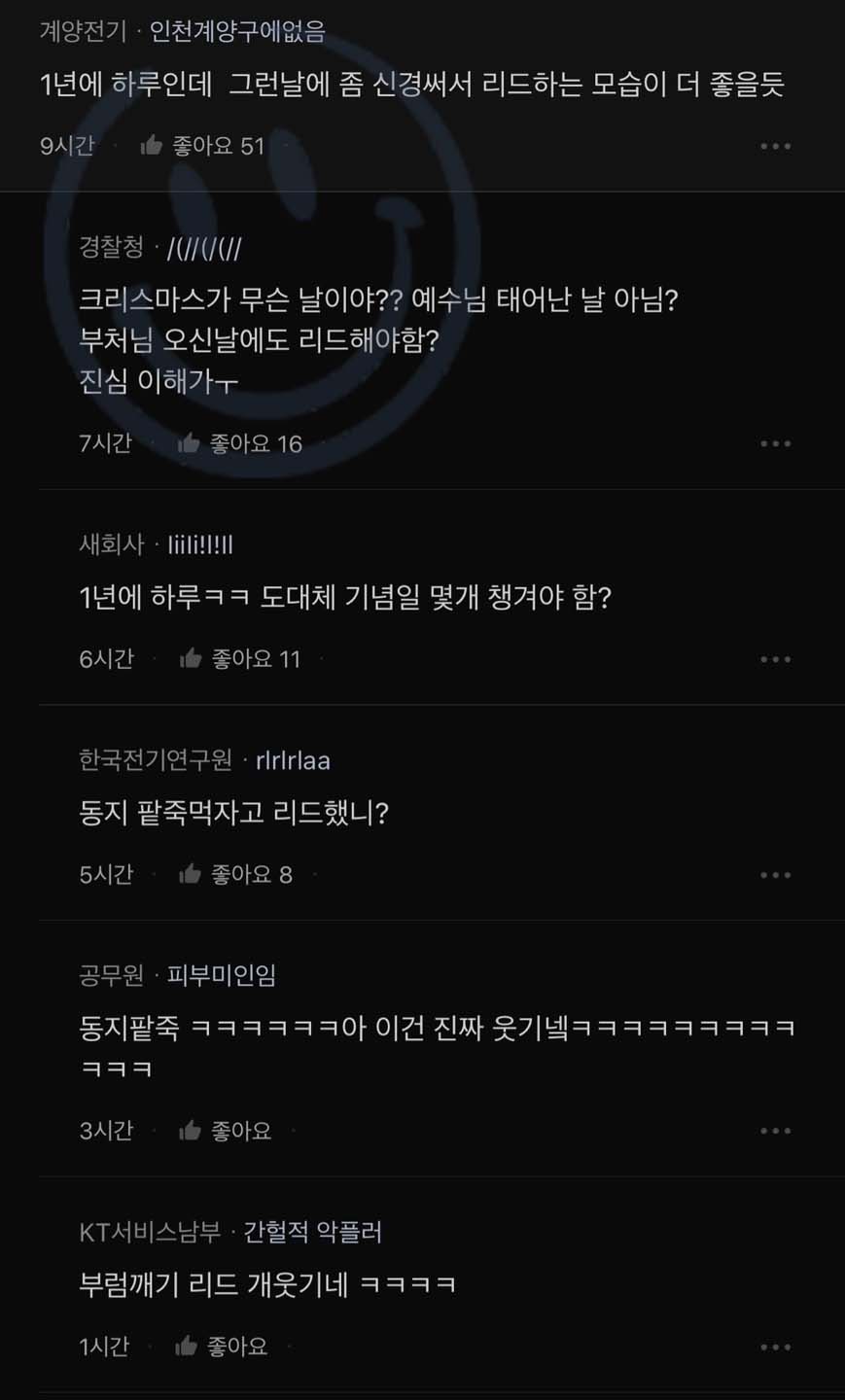845x1400 pixels.
Task: Open more options on 계양전기's comment
Action: pos(775,147)
